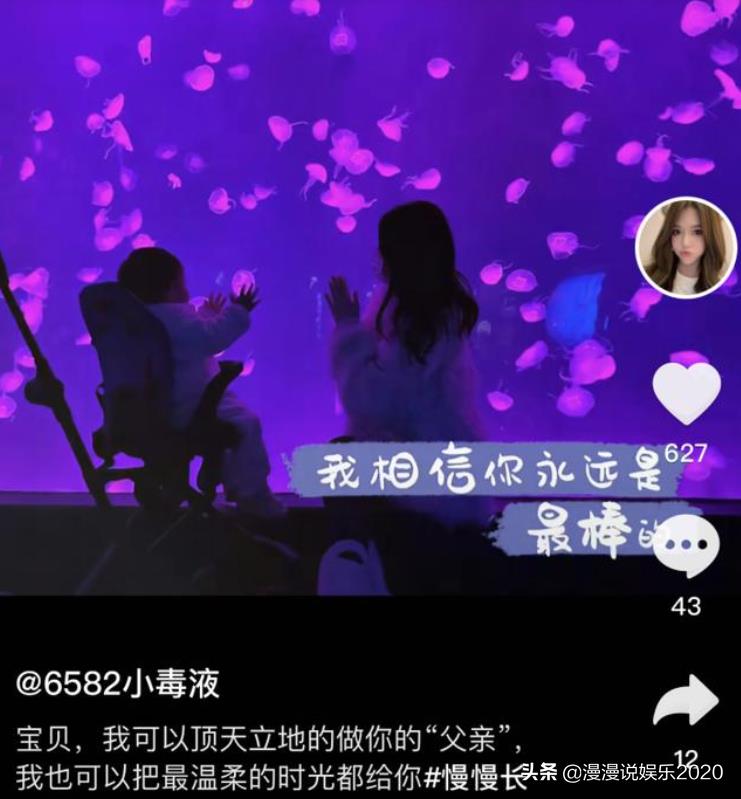Open the #慢慢长 hashtag

pos(476,774)
